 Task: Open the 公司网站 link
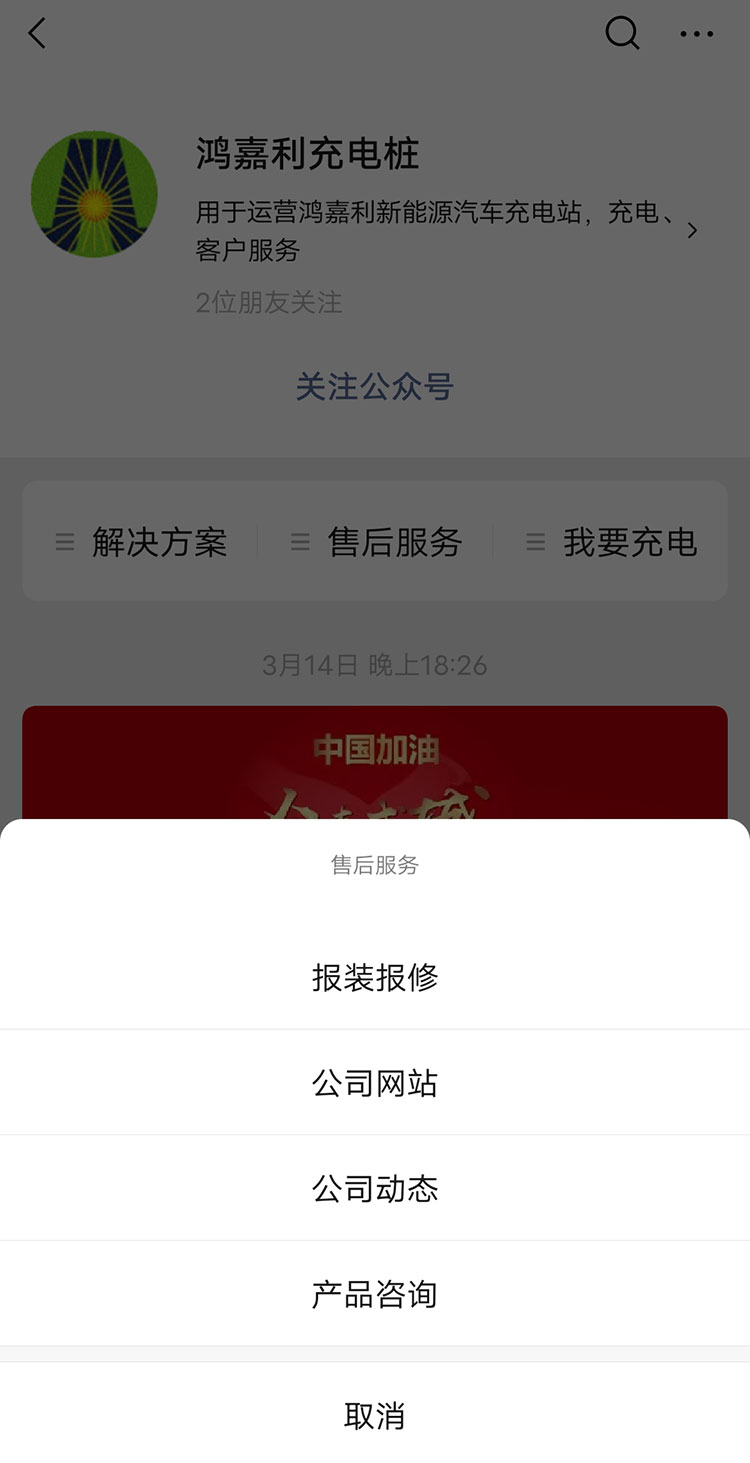point(375,1082)
